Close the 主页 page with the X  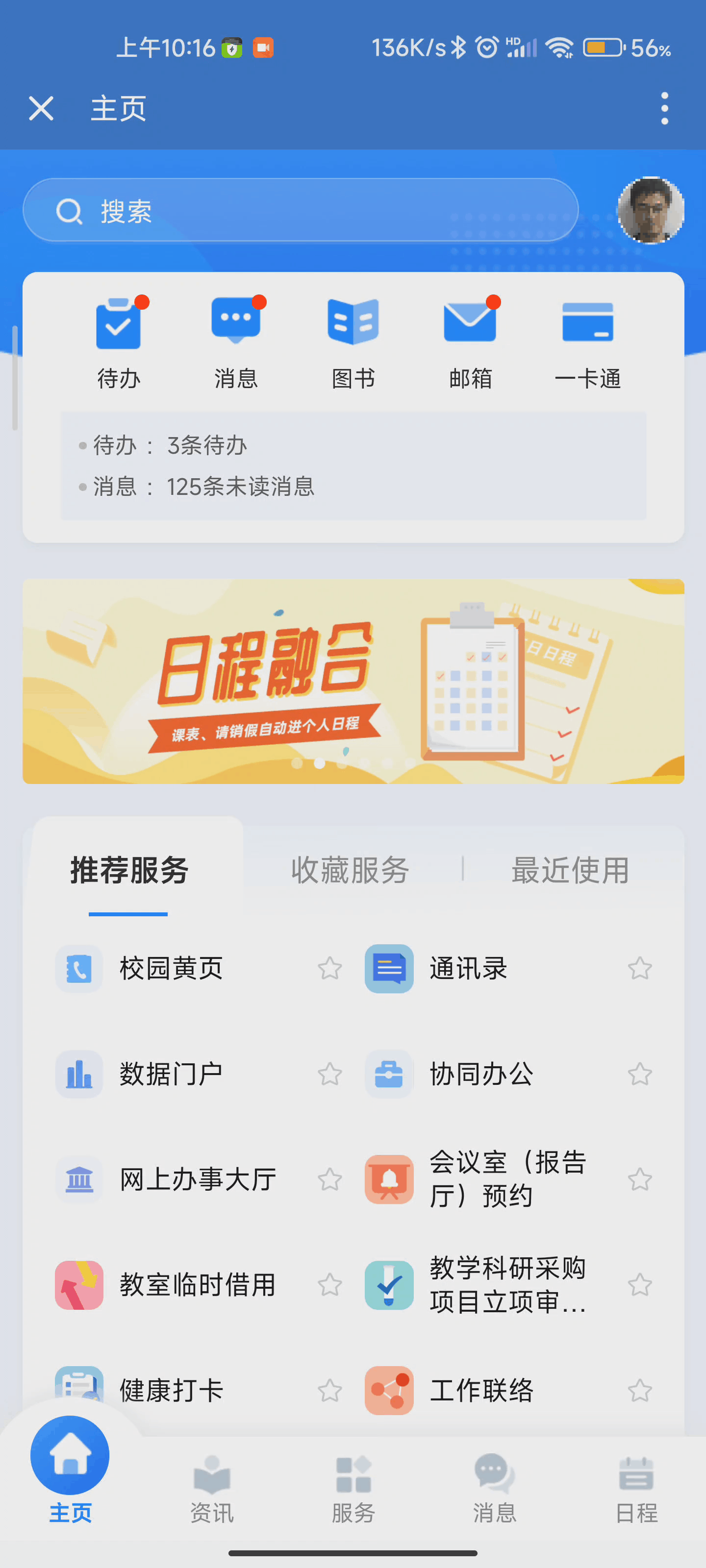click(41, 109)
